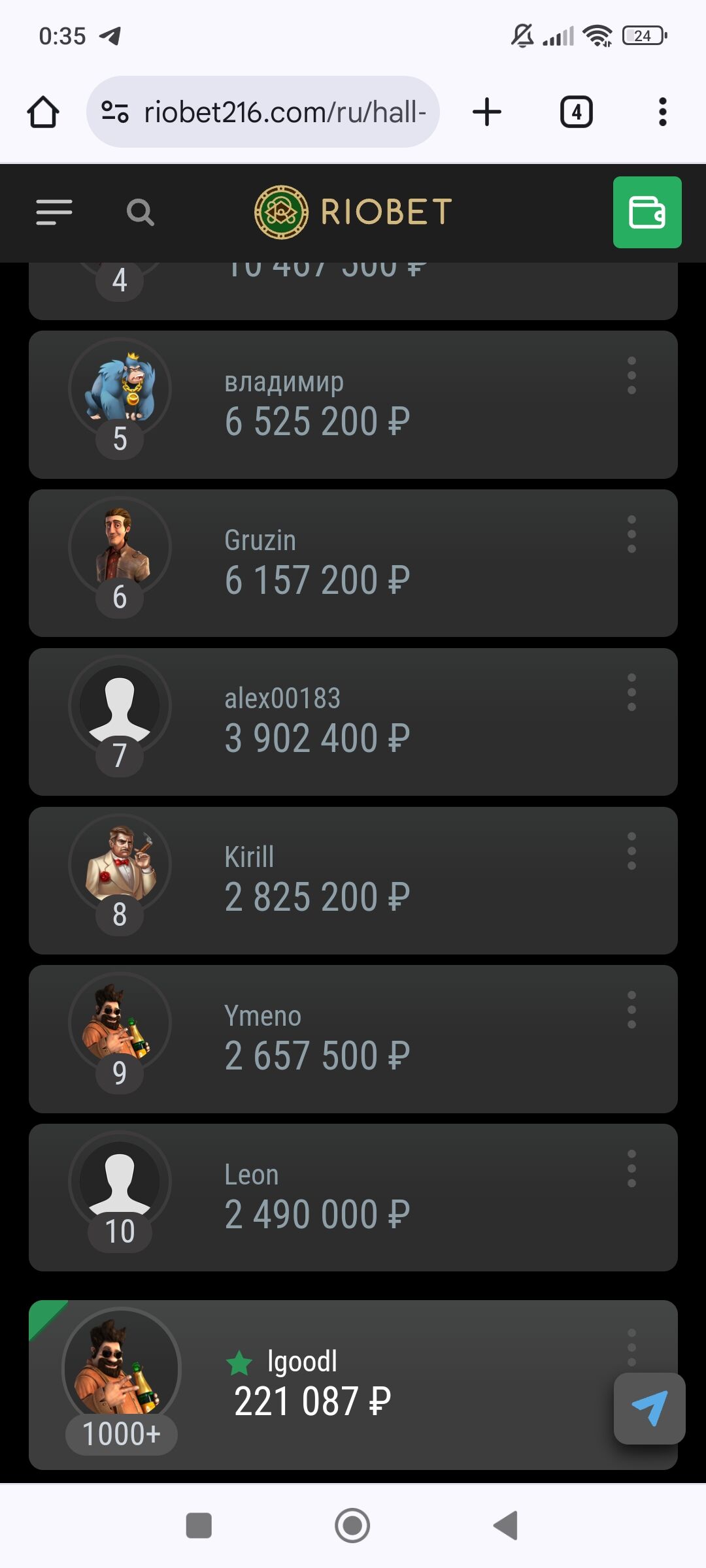
Task: Open a new browser tab
Action: (487, 112)
